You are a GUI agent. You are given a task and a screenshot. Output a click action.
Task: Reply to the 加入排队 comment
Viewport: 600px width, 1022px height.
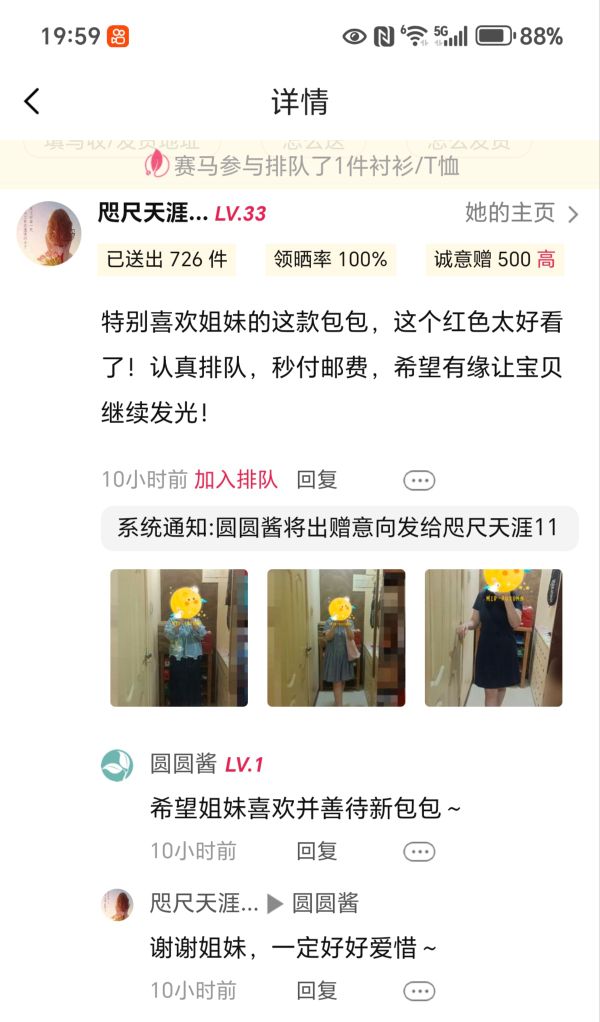coord(317,480)
